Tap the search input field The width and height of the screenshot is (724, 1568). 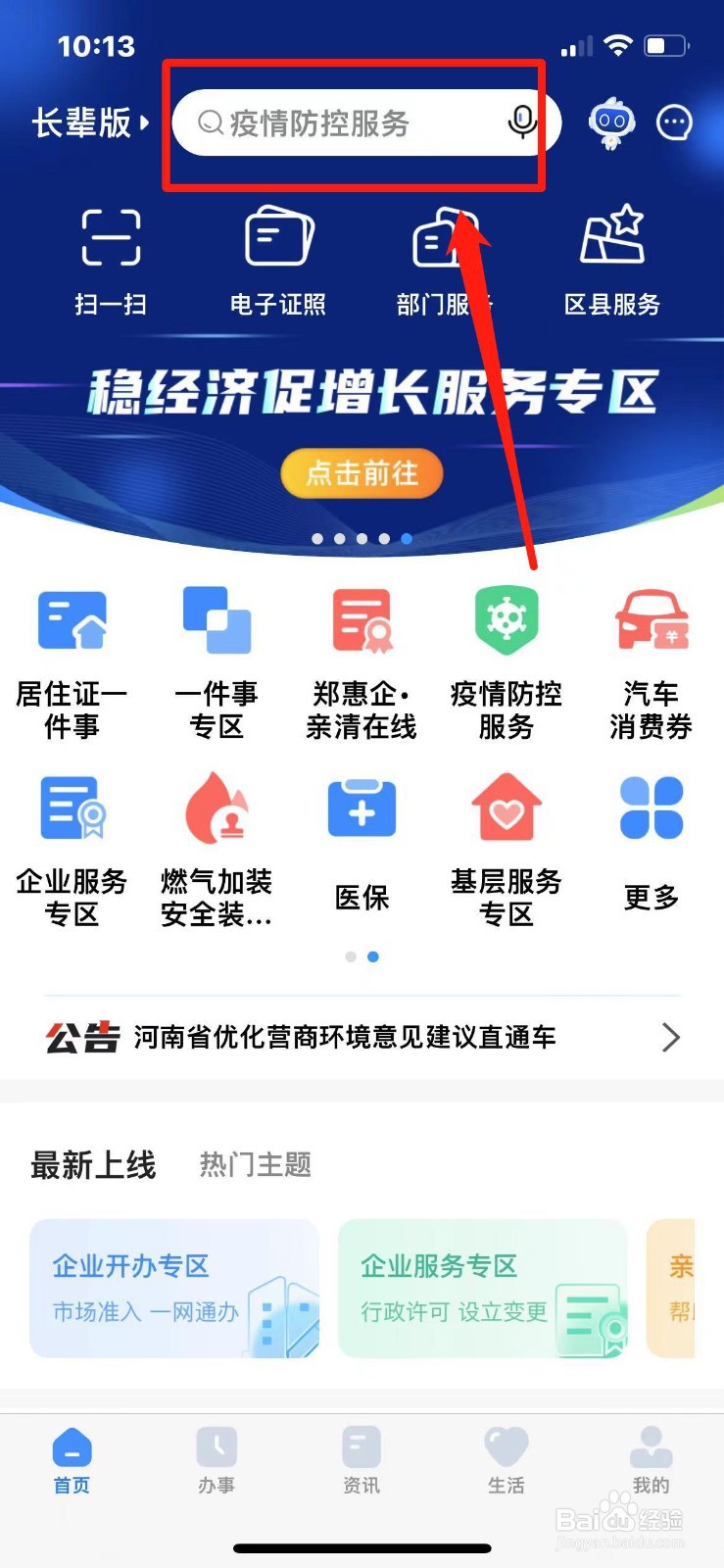[x=353, y=124]
